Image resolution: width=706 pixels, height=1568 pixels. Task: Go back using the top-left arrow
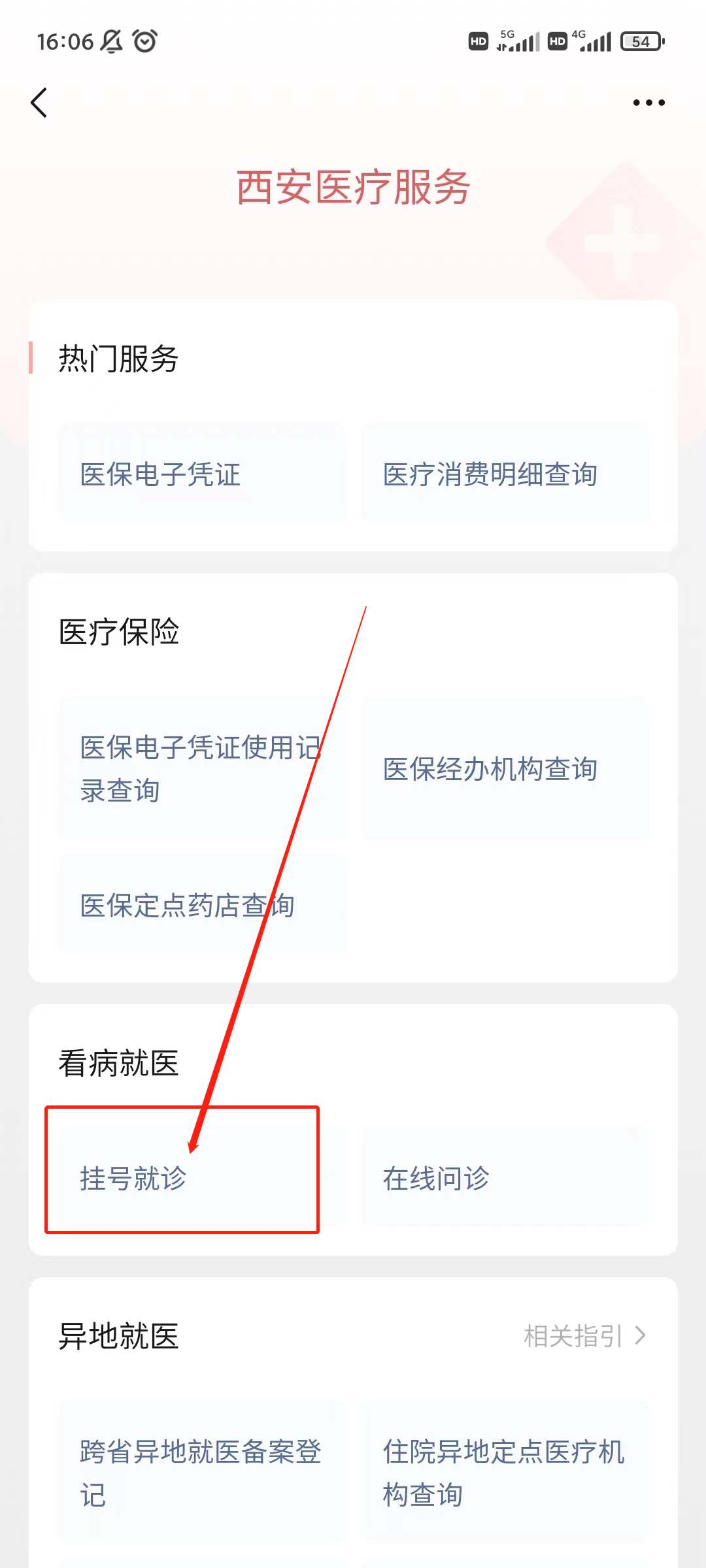tap(39, 103)
